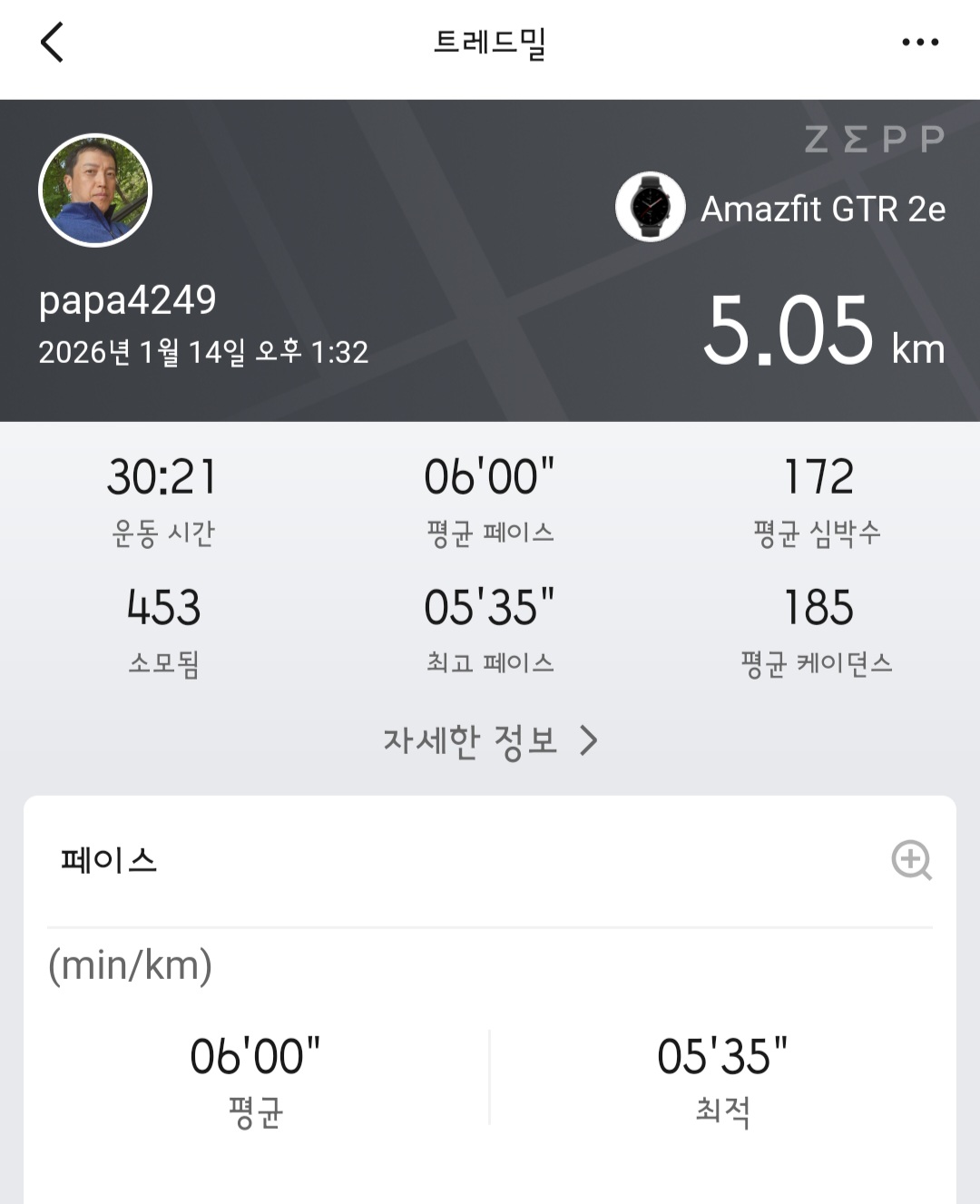Select the Amazfit GTR 2e watch icon

tap(652, 207)
